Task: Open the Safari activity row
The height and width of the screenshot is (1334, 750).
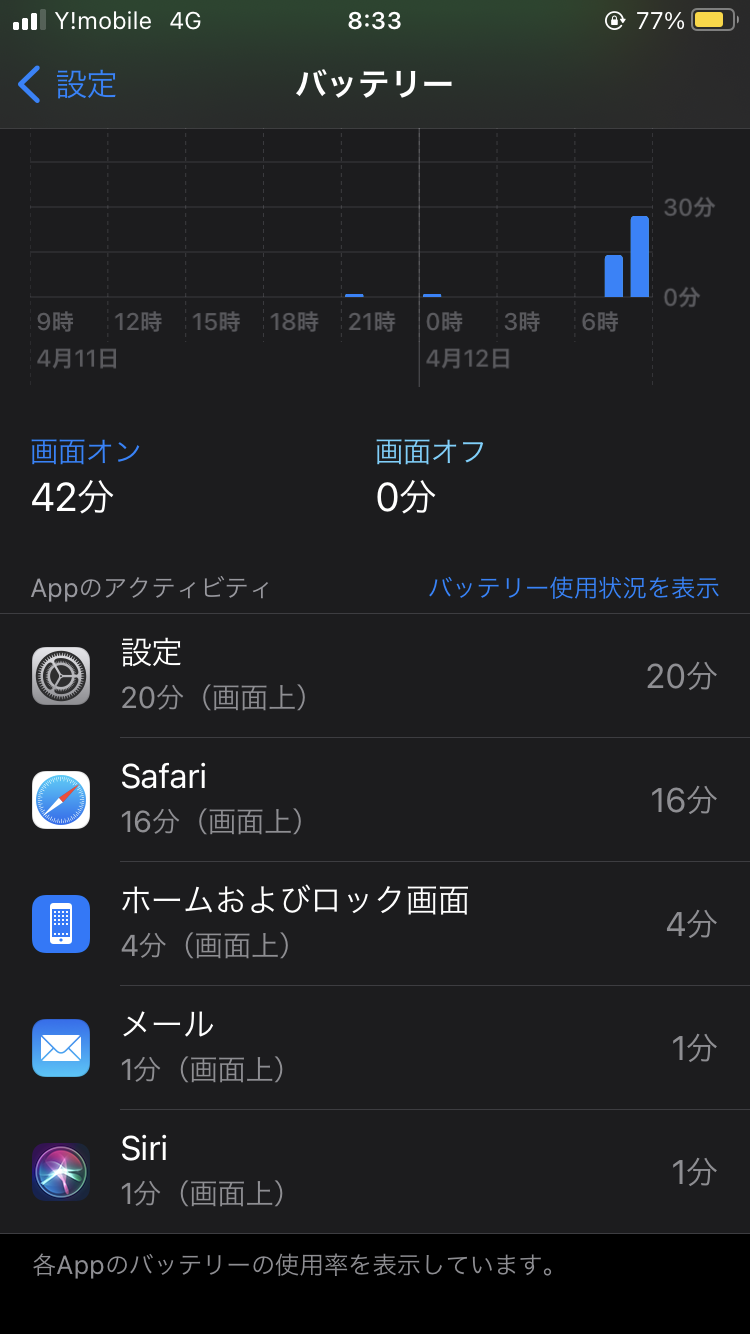Action: 375,800
